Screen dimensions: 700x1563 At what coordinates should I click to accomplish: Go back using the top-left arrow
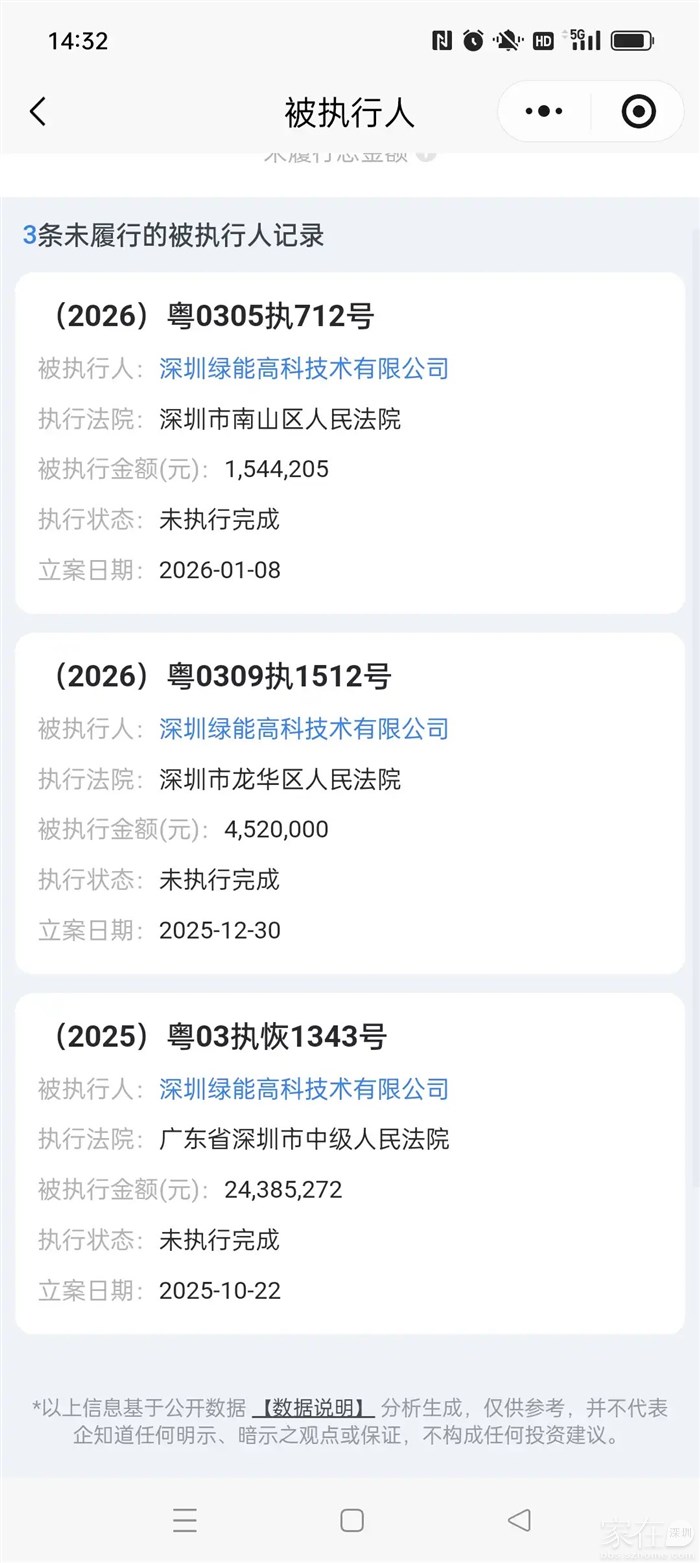point(38,111)
